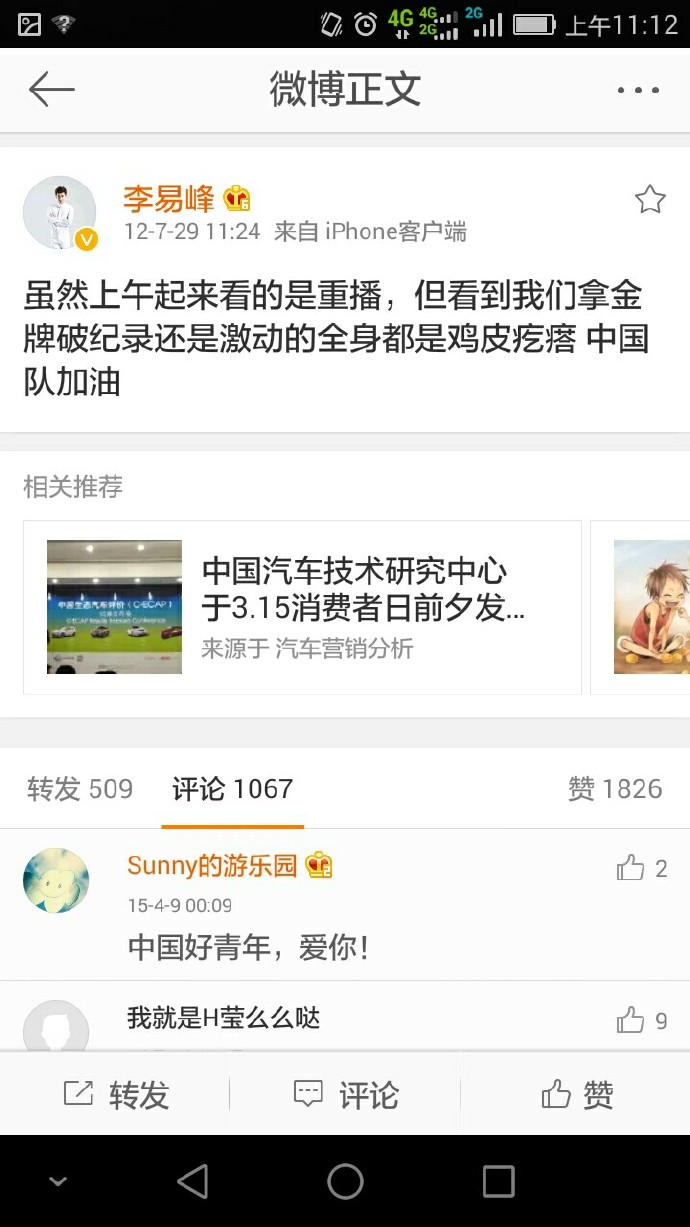Like the comment by 我就是H莹么么哒

(x=641, y=1020)
